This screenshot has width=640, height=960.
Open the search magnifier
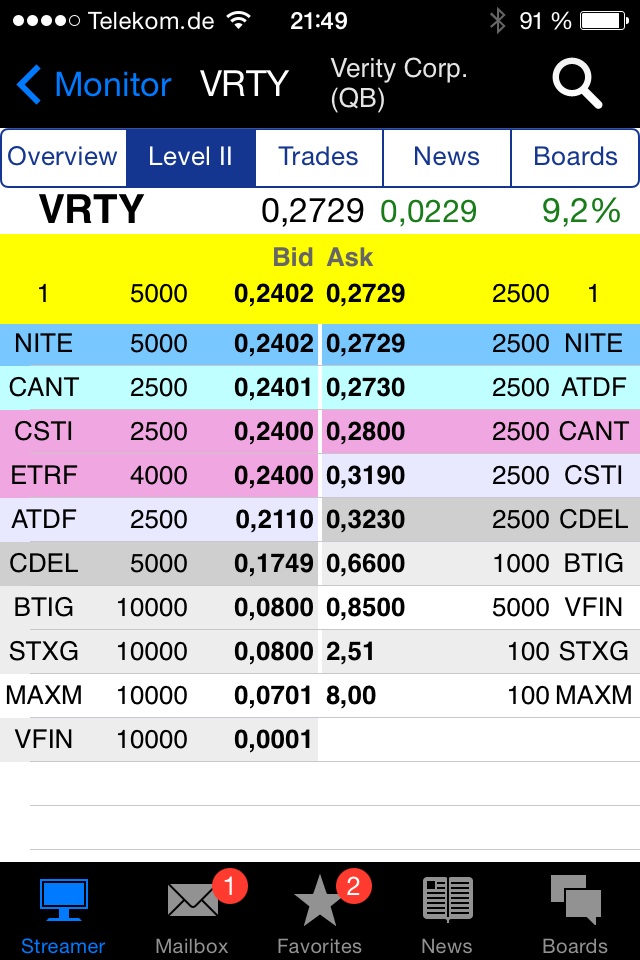click(577, 84)
